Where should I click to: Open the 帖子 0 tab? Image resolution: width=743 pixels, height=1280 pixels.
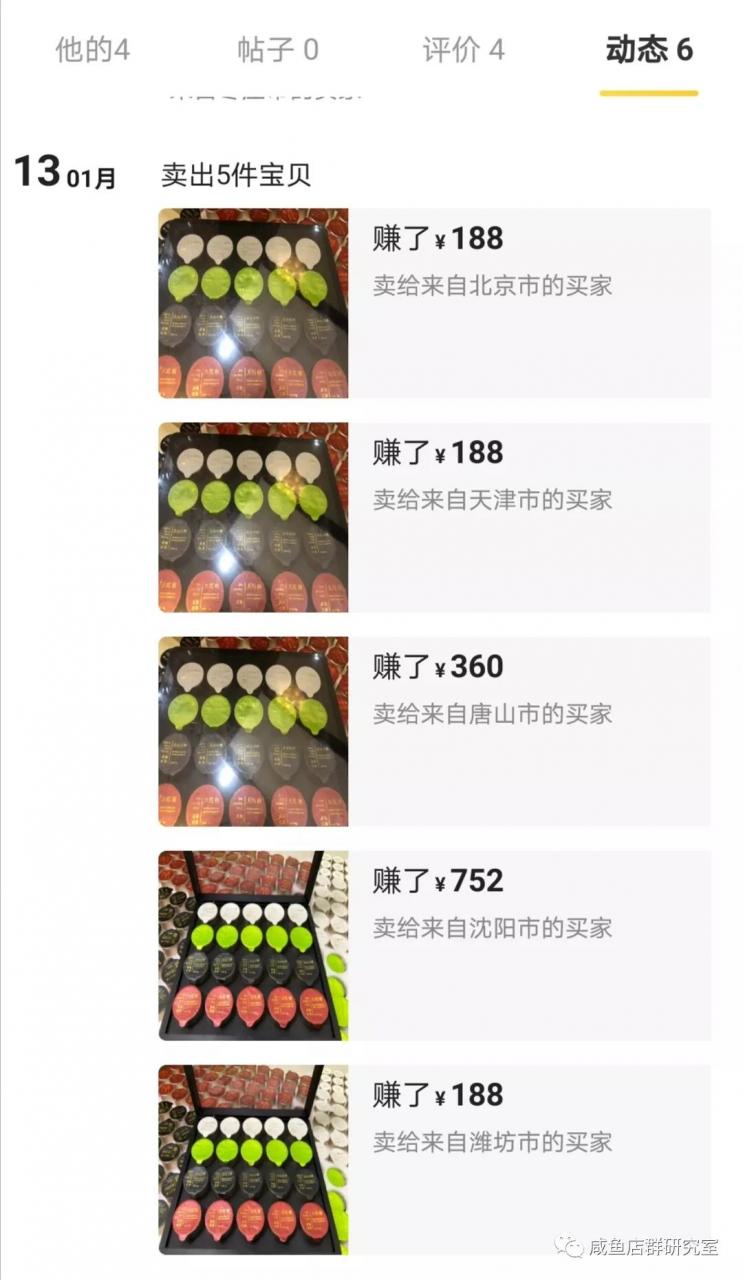tap(277, 50)
